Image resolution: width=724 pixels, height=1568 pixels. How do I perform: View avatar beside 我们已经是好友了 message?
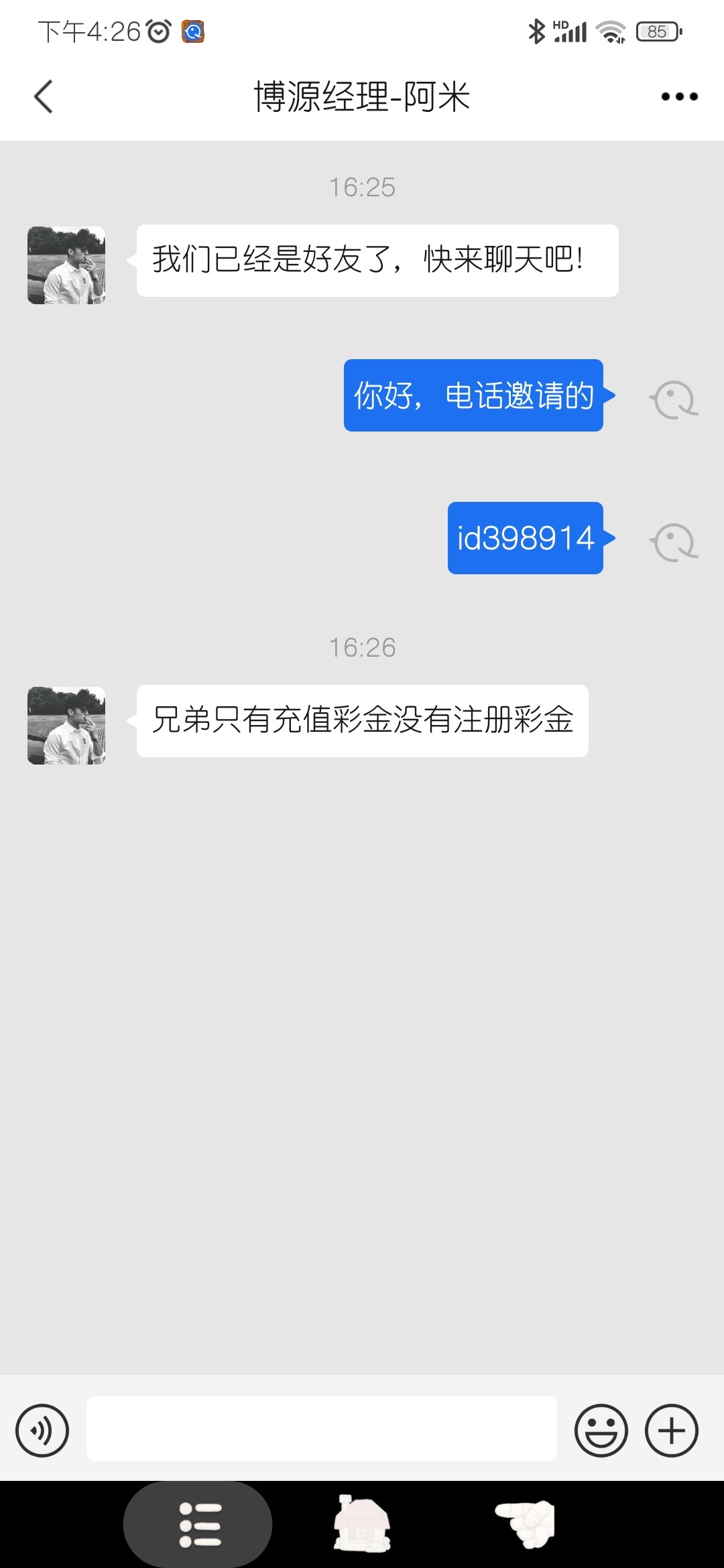pos(66,265)
